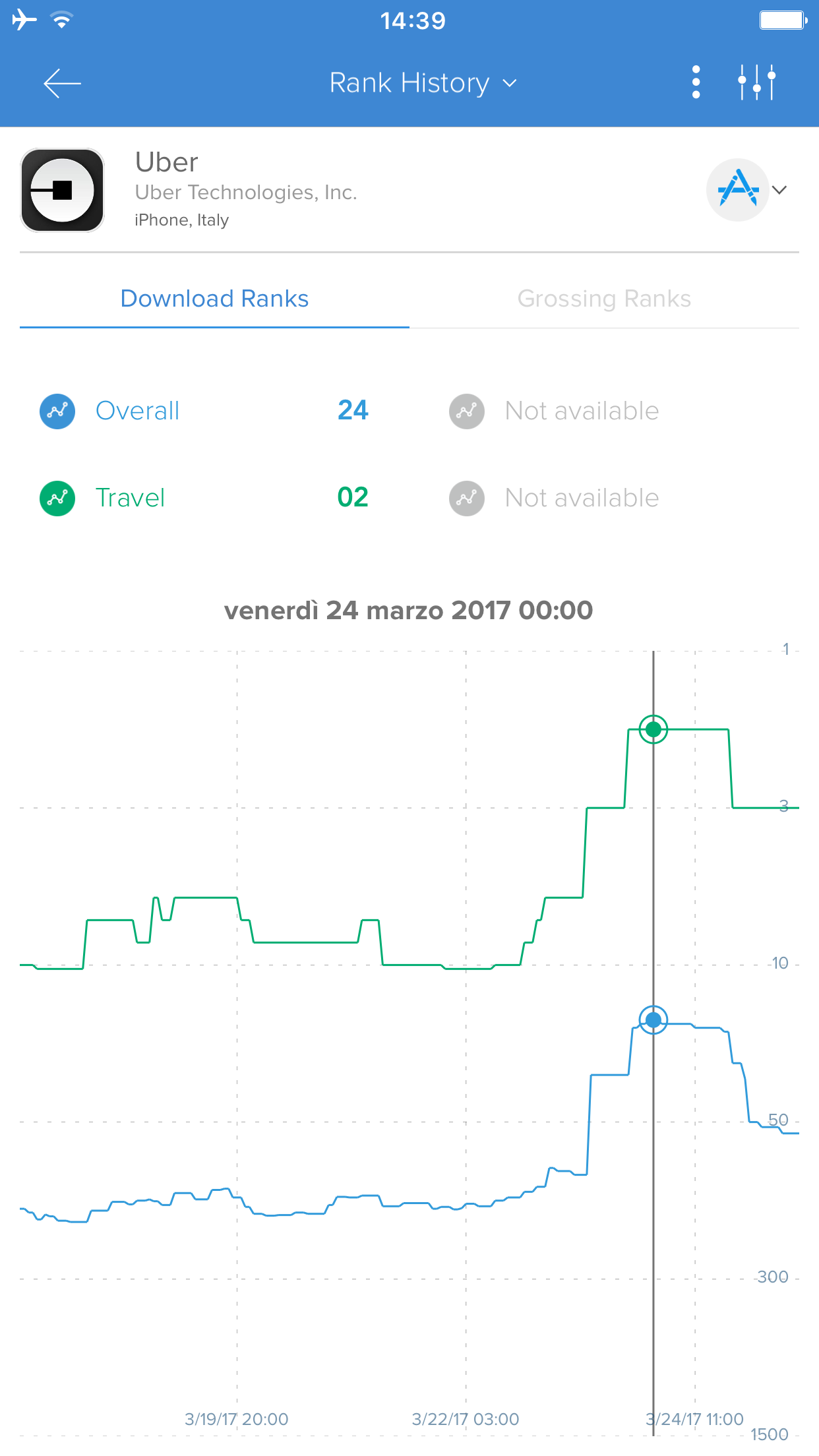Toggle the Travel rank line
The width and height of the screenshot is (819, 1456).
click(57, 498)
